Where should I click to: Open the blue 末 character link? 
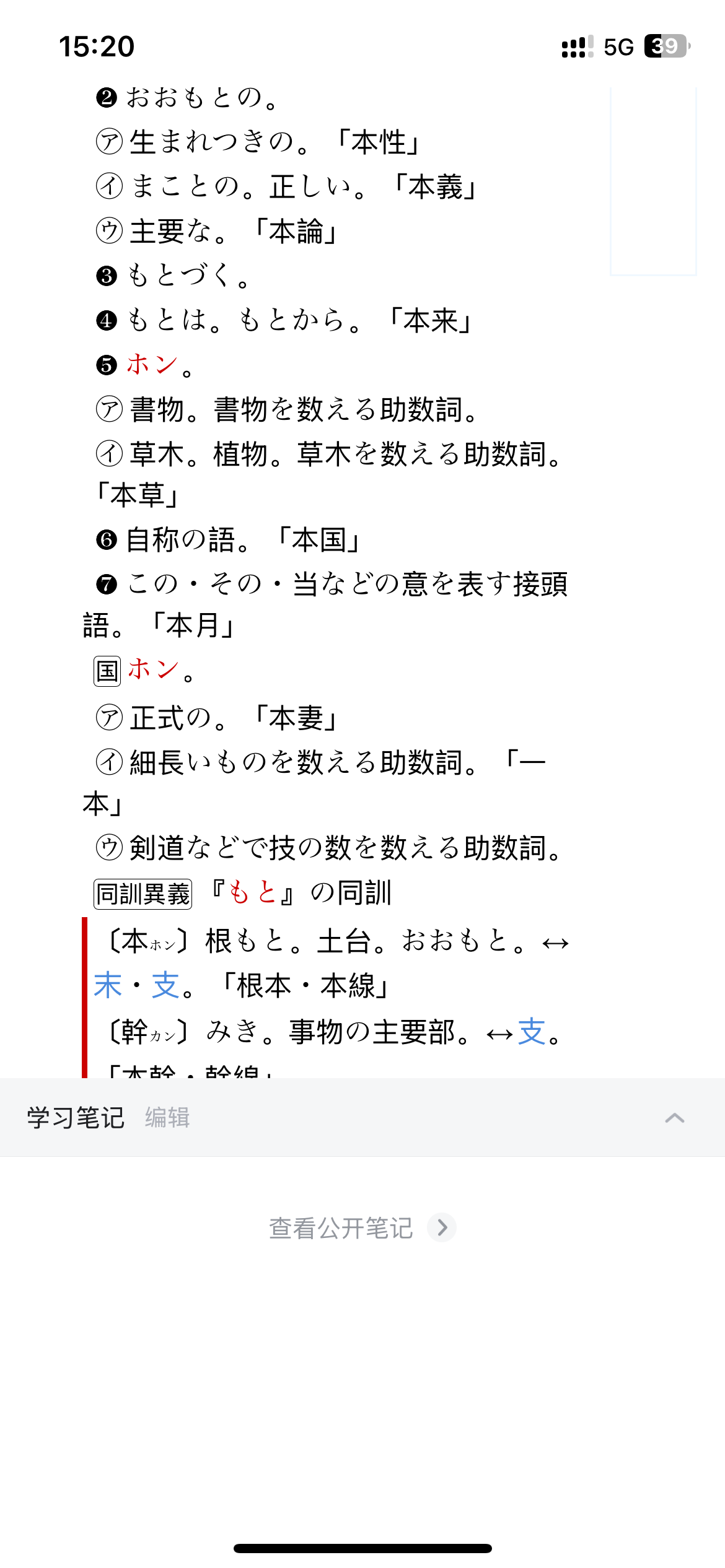(x=108, y=985)
